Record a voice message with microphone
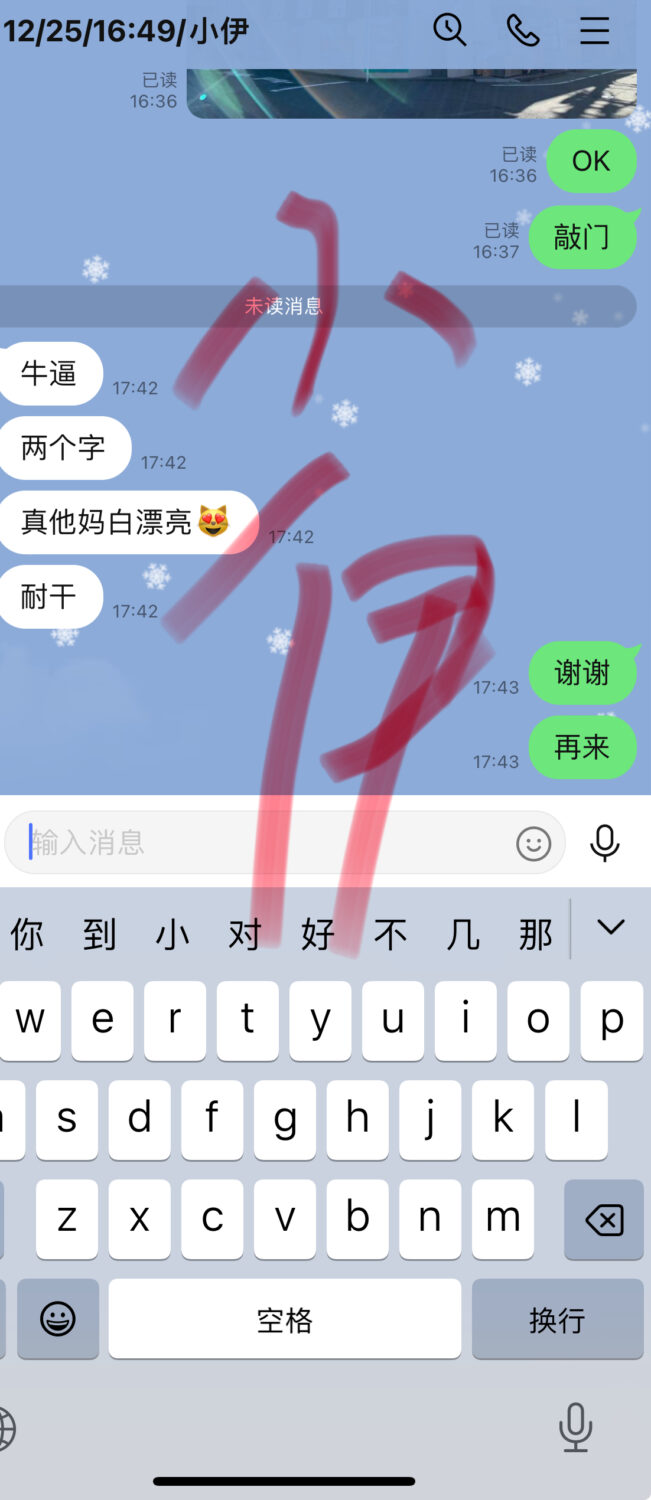 click(604, 843)
